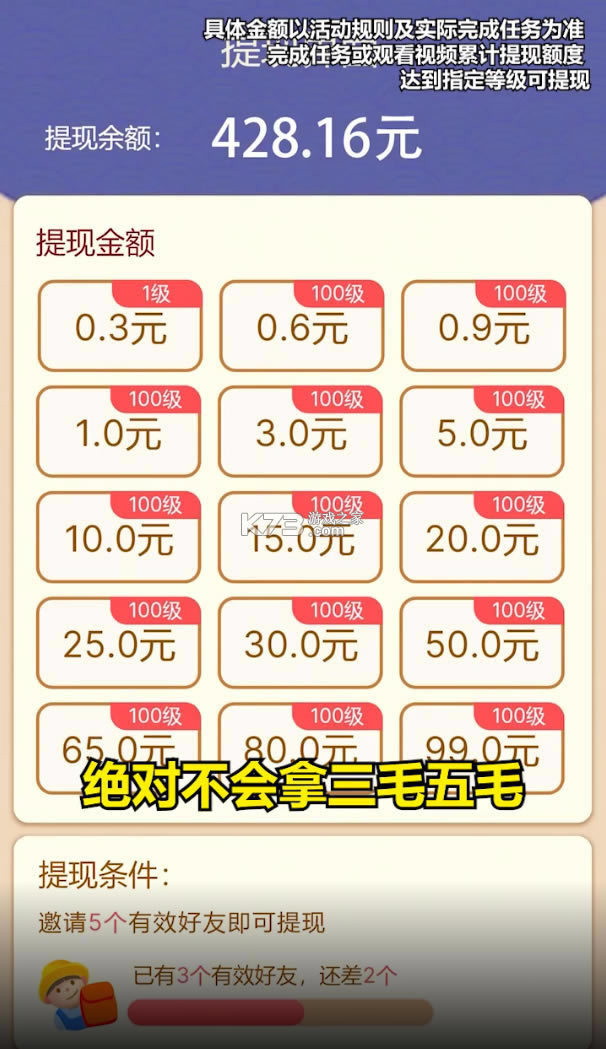Pick the 20.0元 withdrawal amount
Image resolution: width=606 pixels, height=1049 pixels.
point(483,539)
